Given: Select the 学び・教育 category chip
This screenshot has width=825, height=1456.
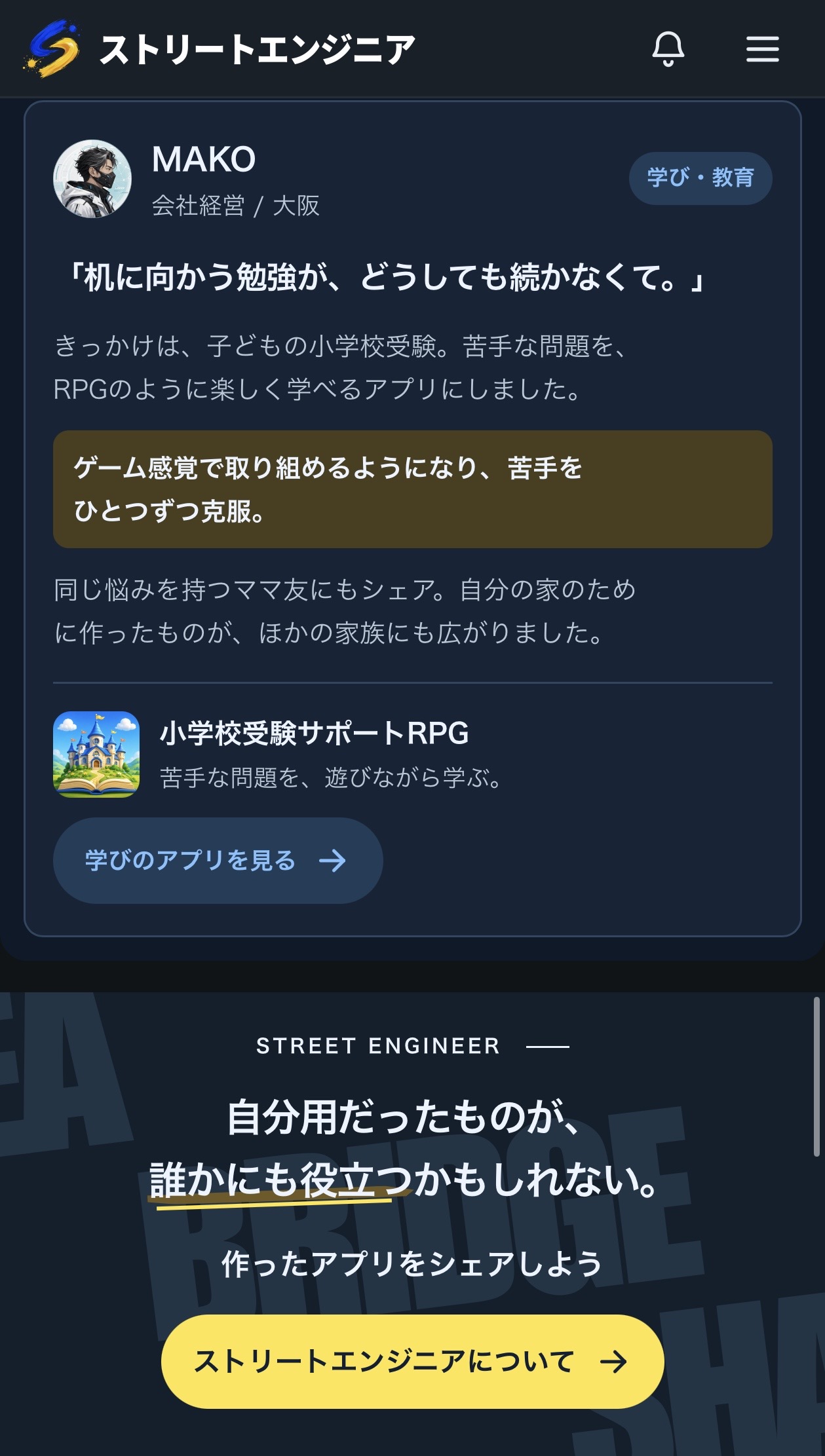Looking at the screenshot, I should point(700,178).
